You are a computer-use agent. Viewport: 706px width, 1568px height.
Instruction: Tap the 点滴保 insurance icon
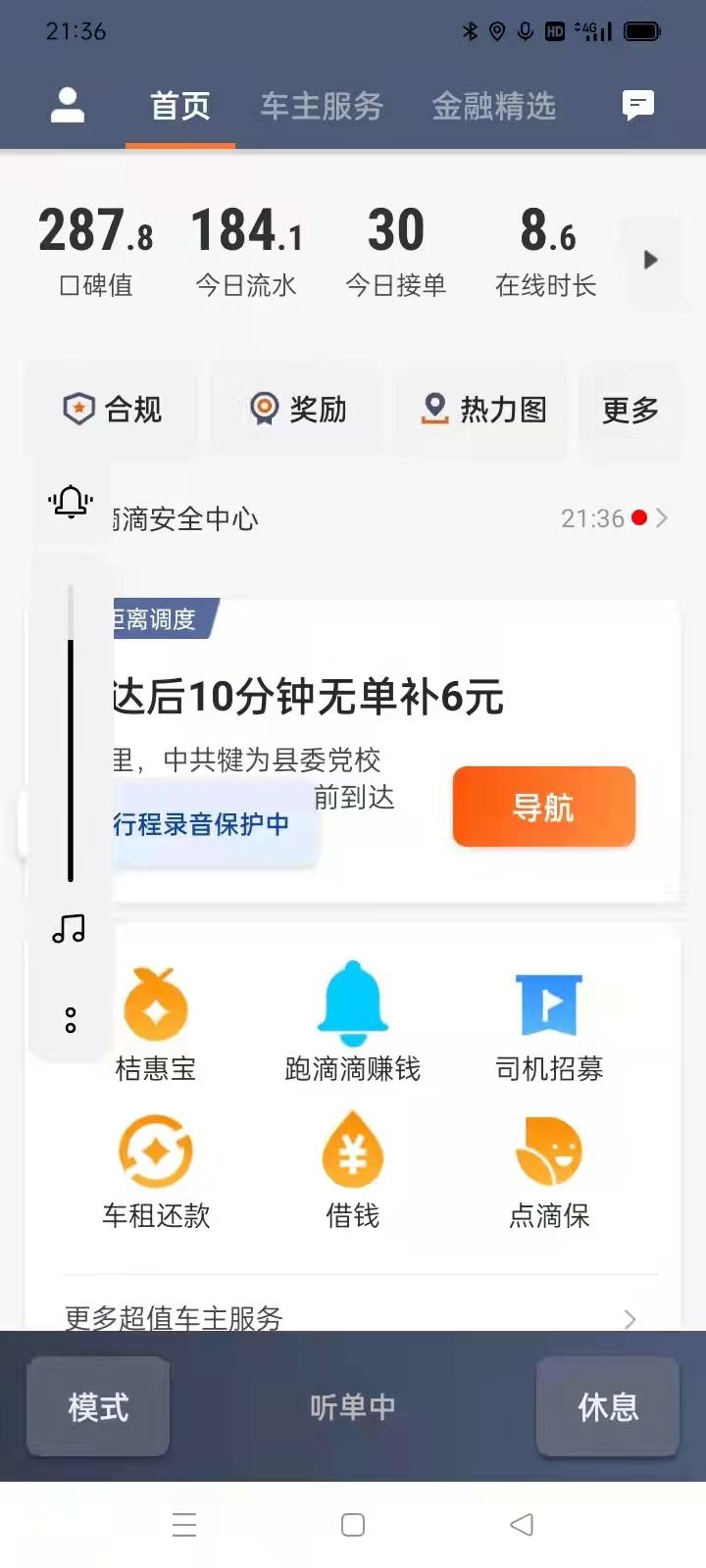tap(547, 1151)
